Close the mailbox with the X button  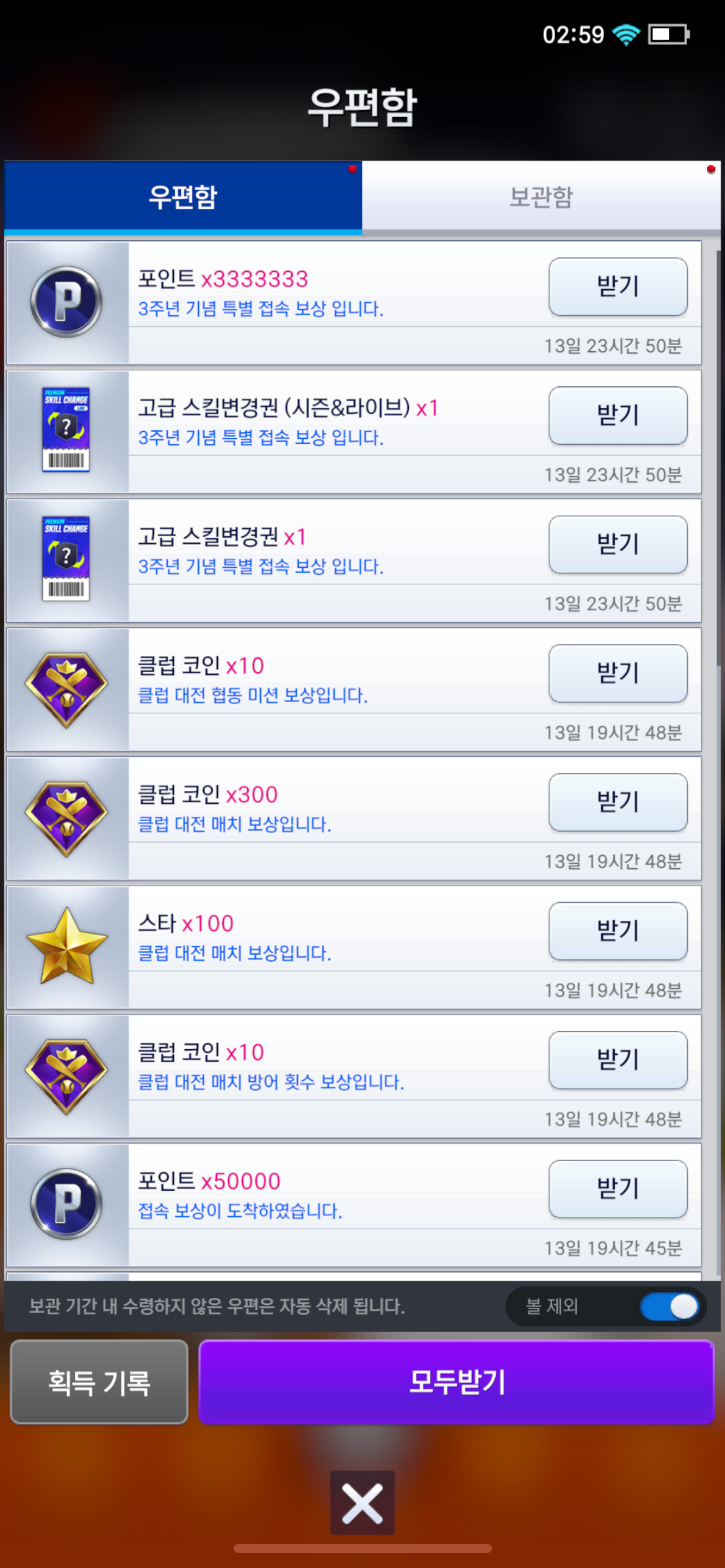[362, 1503]
